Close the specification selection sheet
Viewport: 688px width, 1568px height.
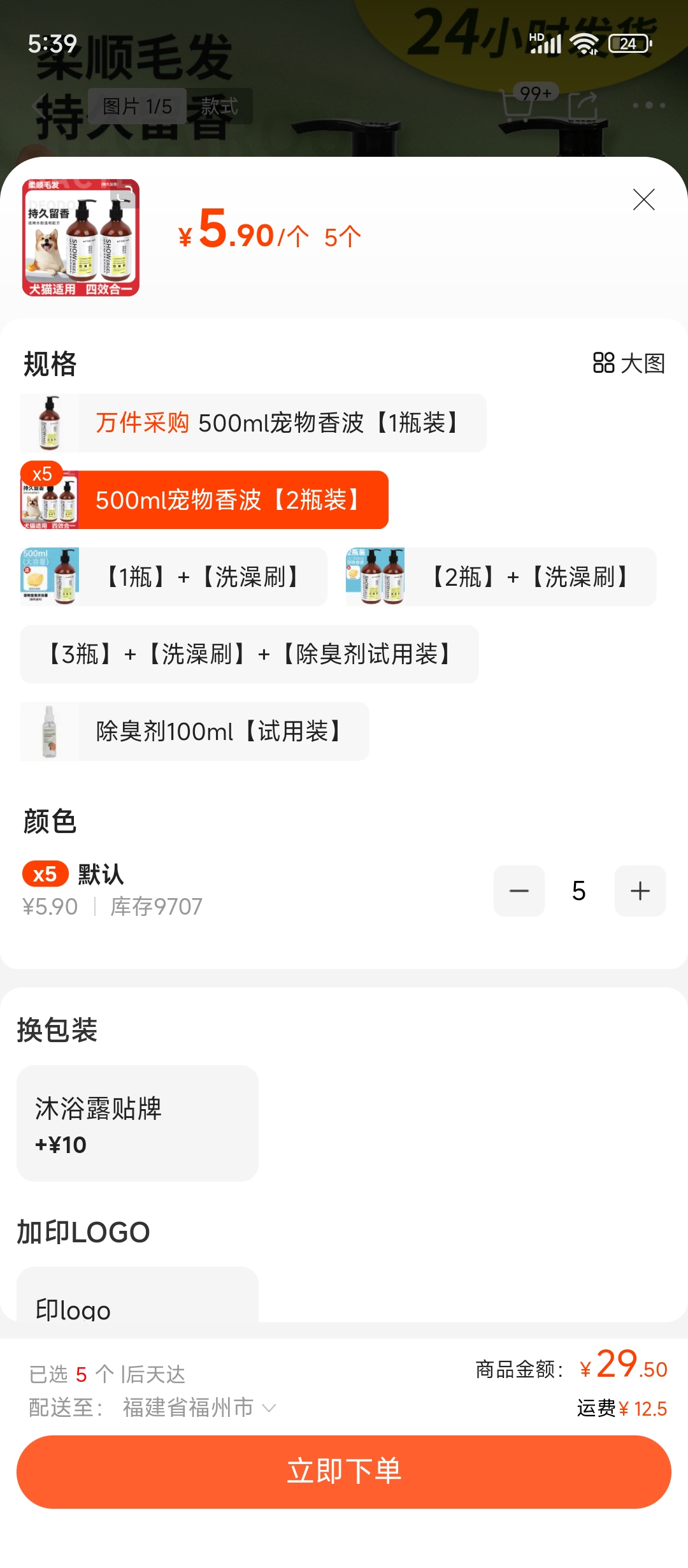pyautogui.click(x=643, y=200)
